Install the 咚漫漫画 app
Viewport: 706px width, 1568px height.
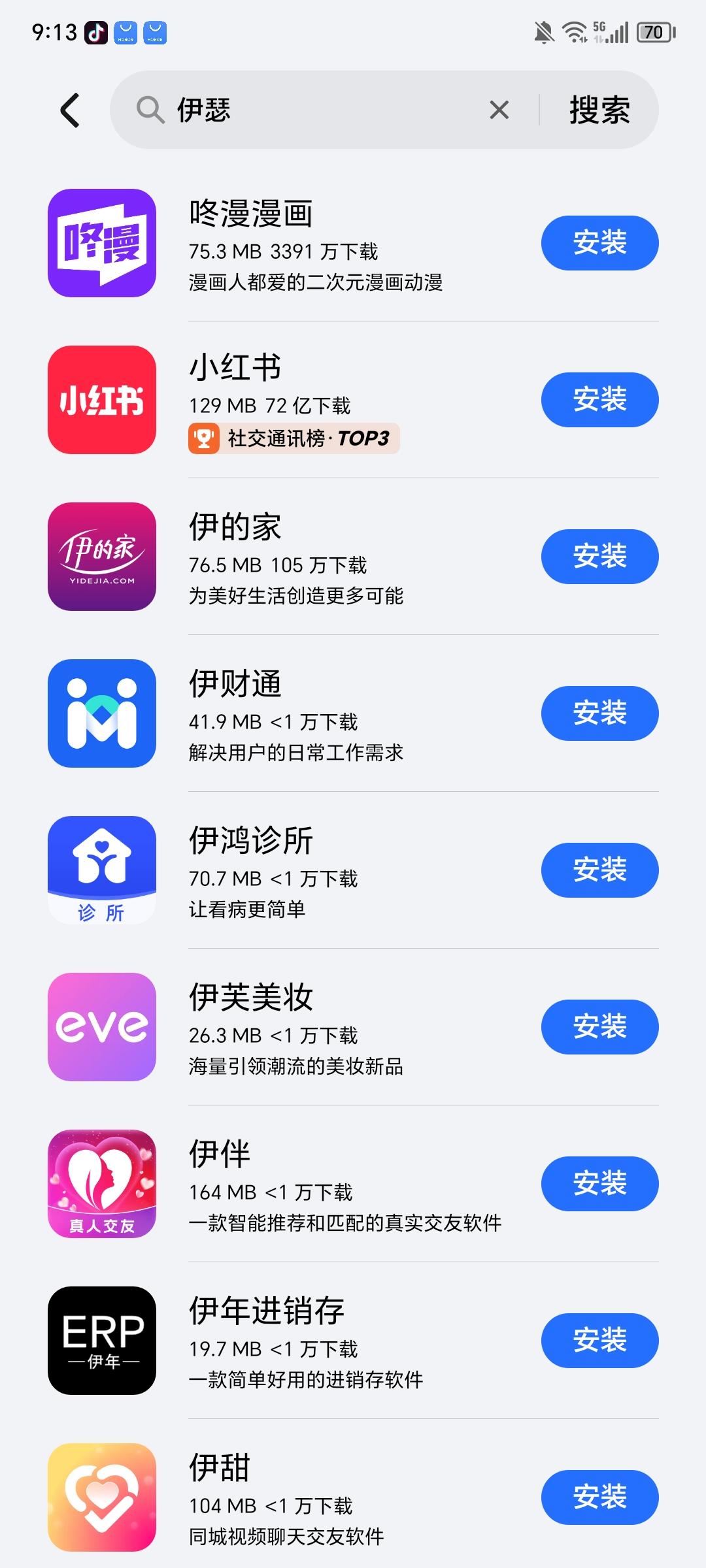599,243
